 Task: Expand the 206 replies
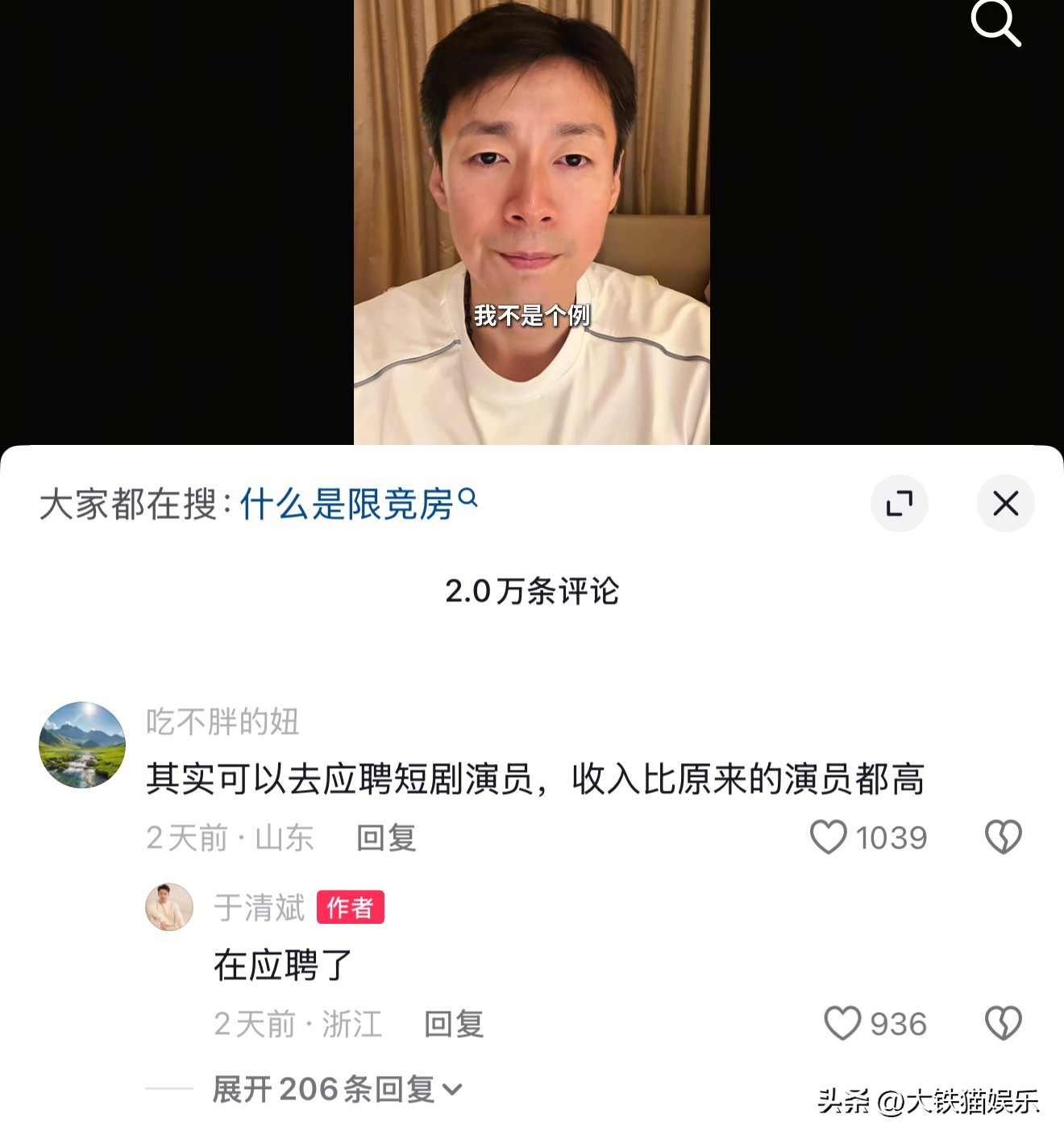point(337,1090)
